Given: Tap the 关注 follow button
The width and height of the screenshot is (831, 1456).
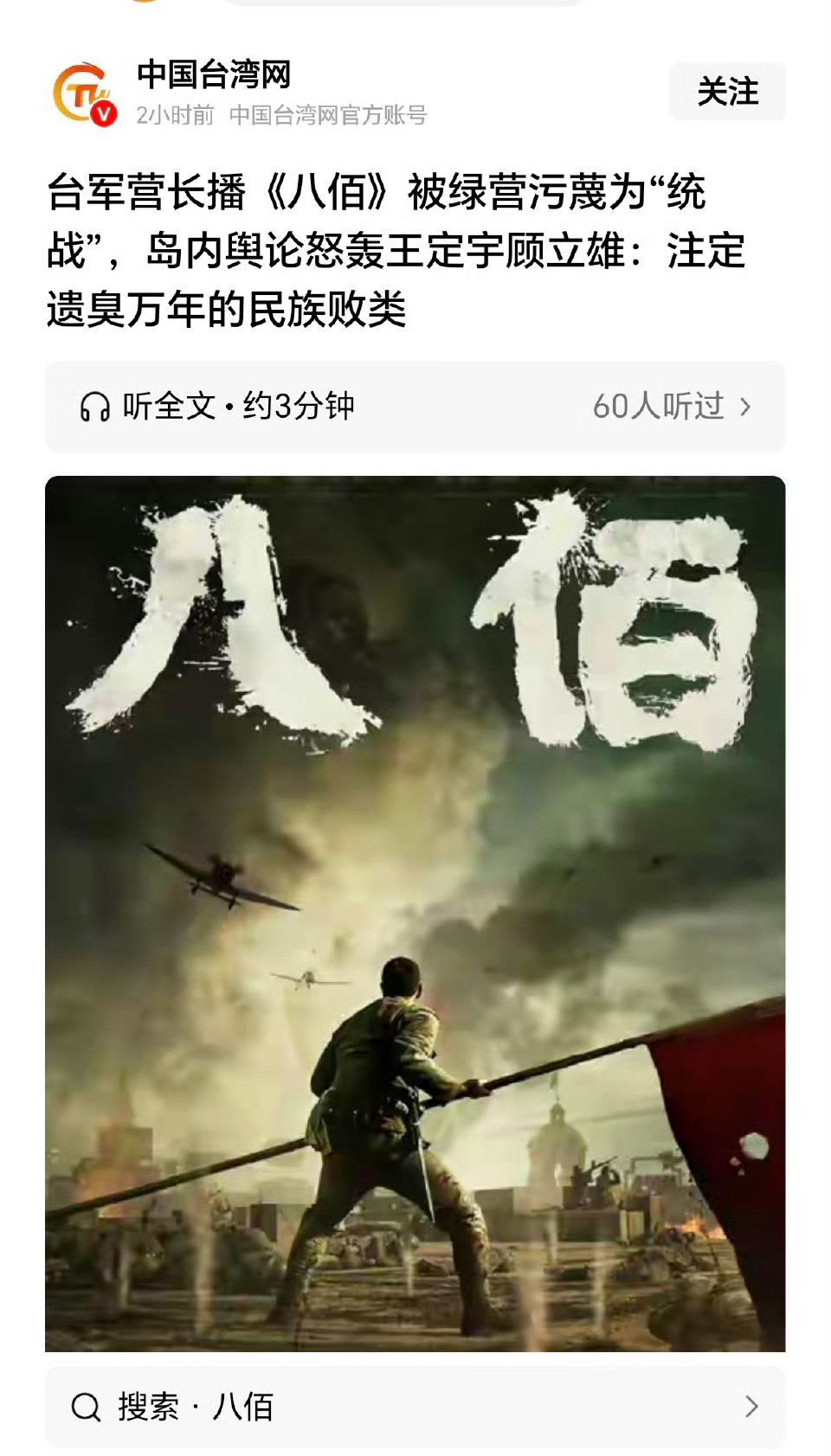Looking at the screenshot, I should [729, 91].
